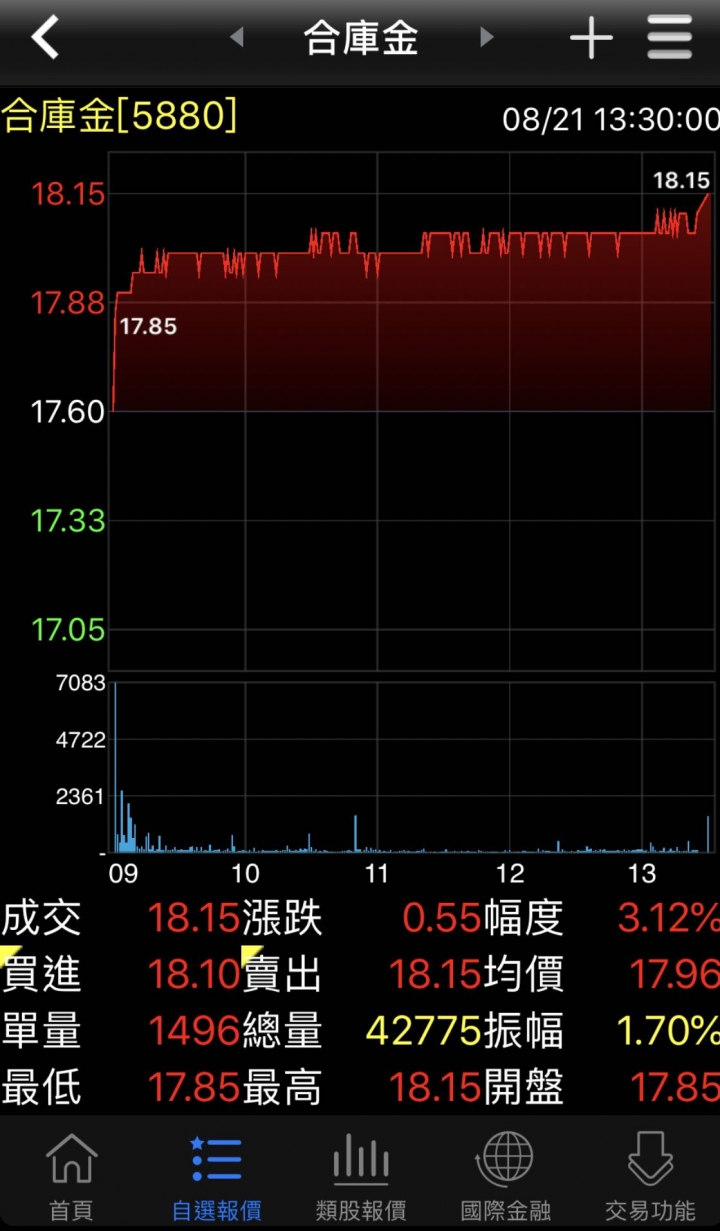Switch to the next stock with right triangle
The height and width of the screenshot is (1231, 720).
tap(487, 38)
